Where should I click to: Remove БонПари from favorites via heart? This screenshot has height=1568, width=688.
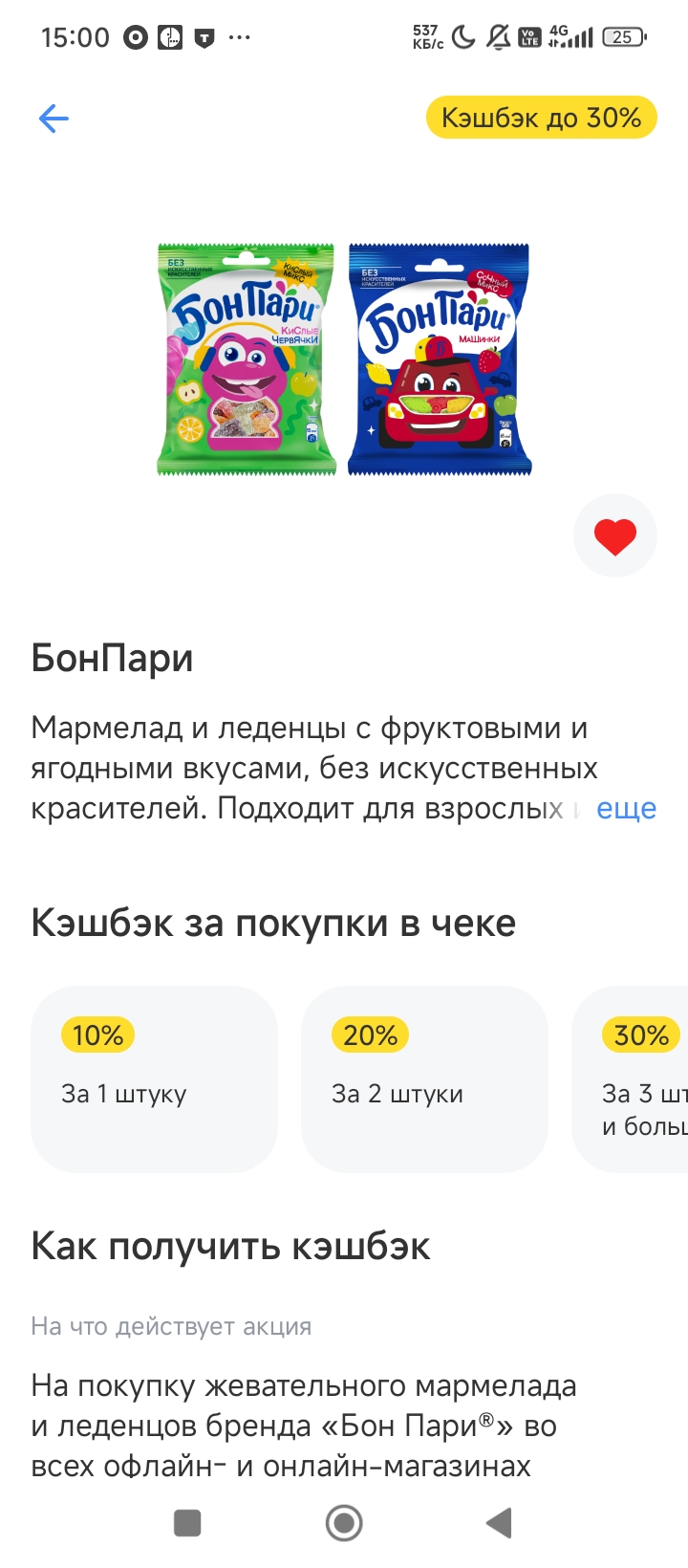coord(614,536)
